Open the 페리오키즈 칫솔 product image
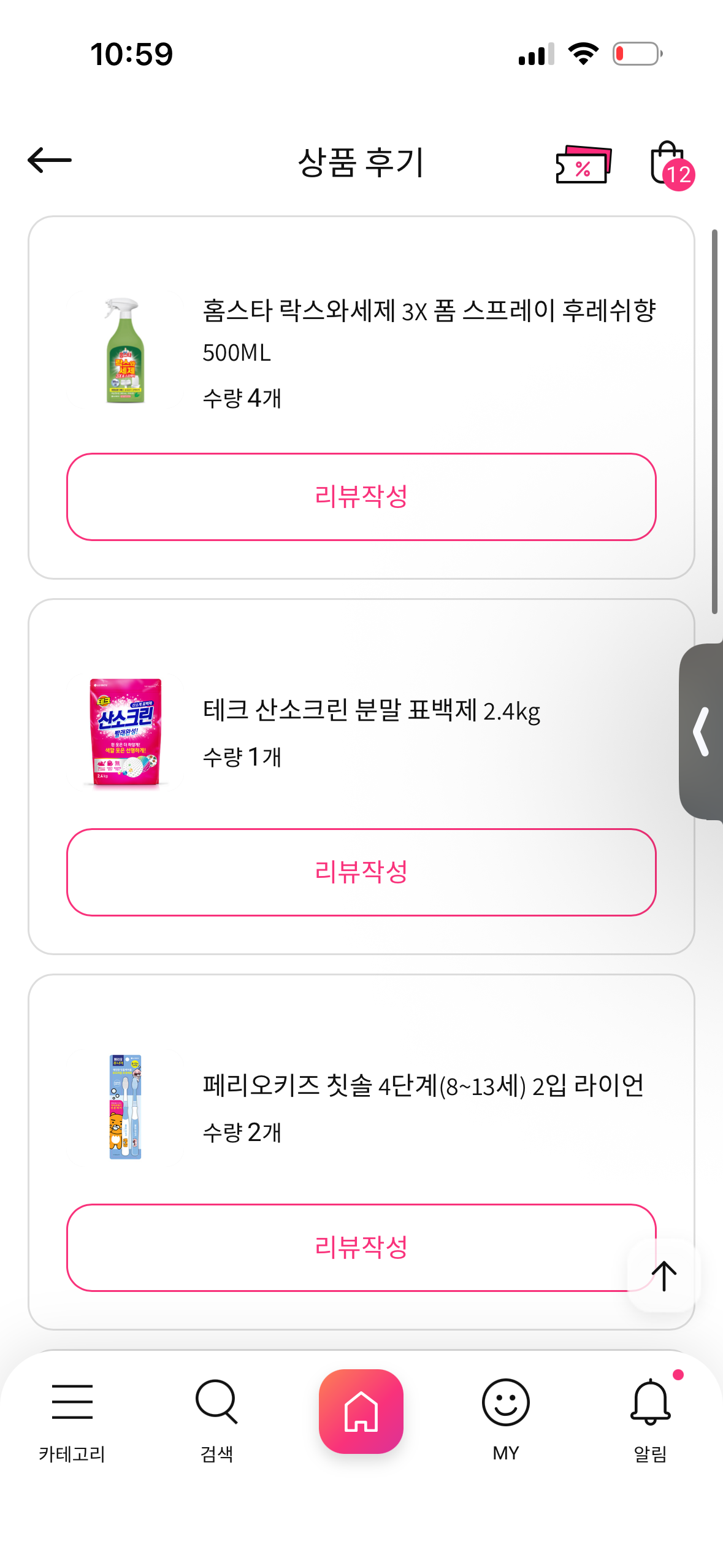Viewport: 723px width, 1568px height. coord(125,1107)
